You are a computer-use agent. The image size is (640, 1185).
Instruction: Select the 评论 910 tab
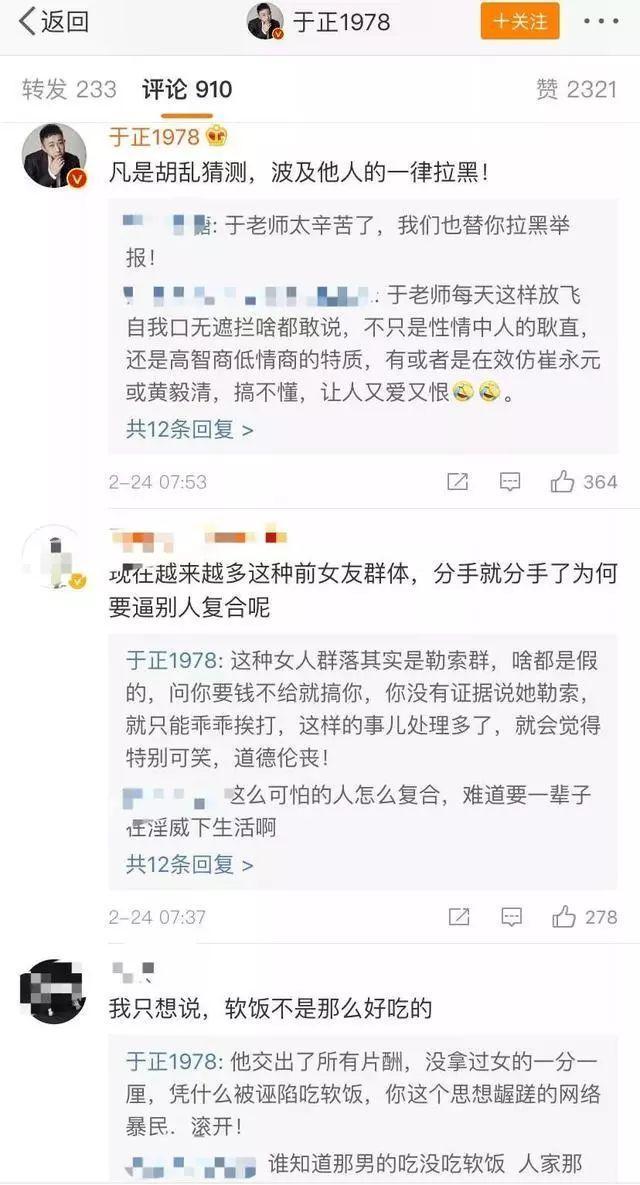point(187,90)
